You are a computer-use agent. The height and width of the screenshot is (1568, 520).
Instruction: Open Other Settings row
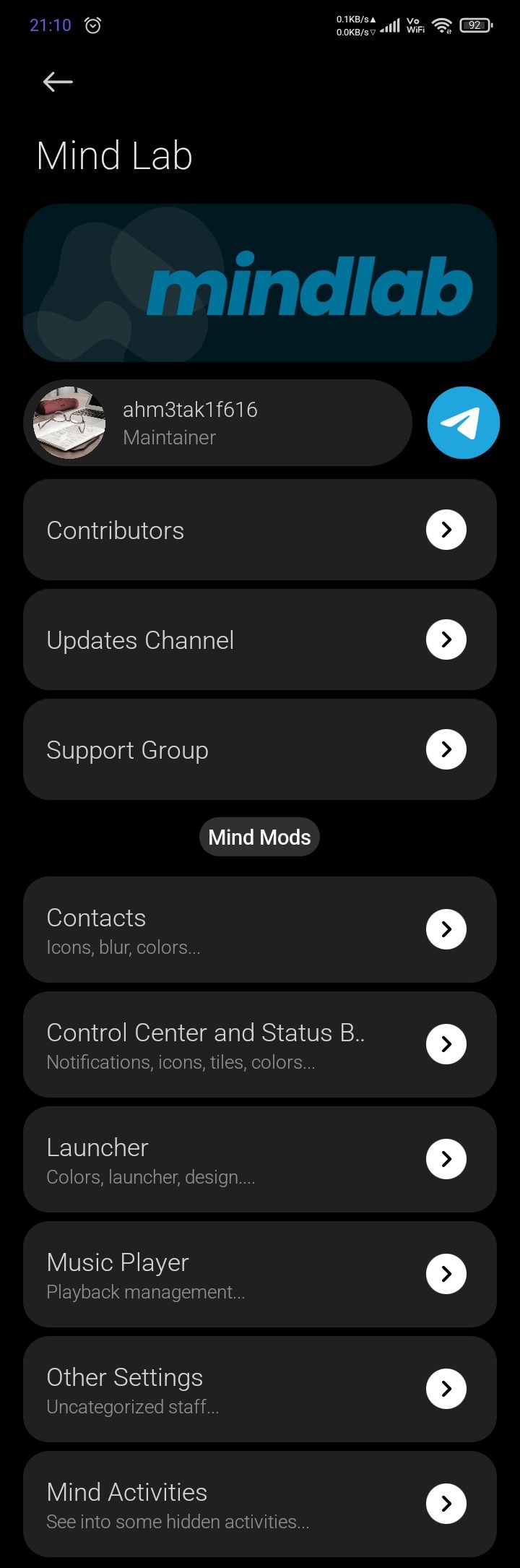pyautogui.click(x=260, y=1389)
